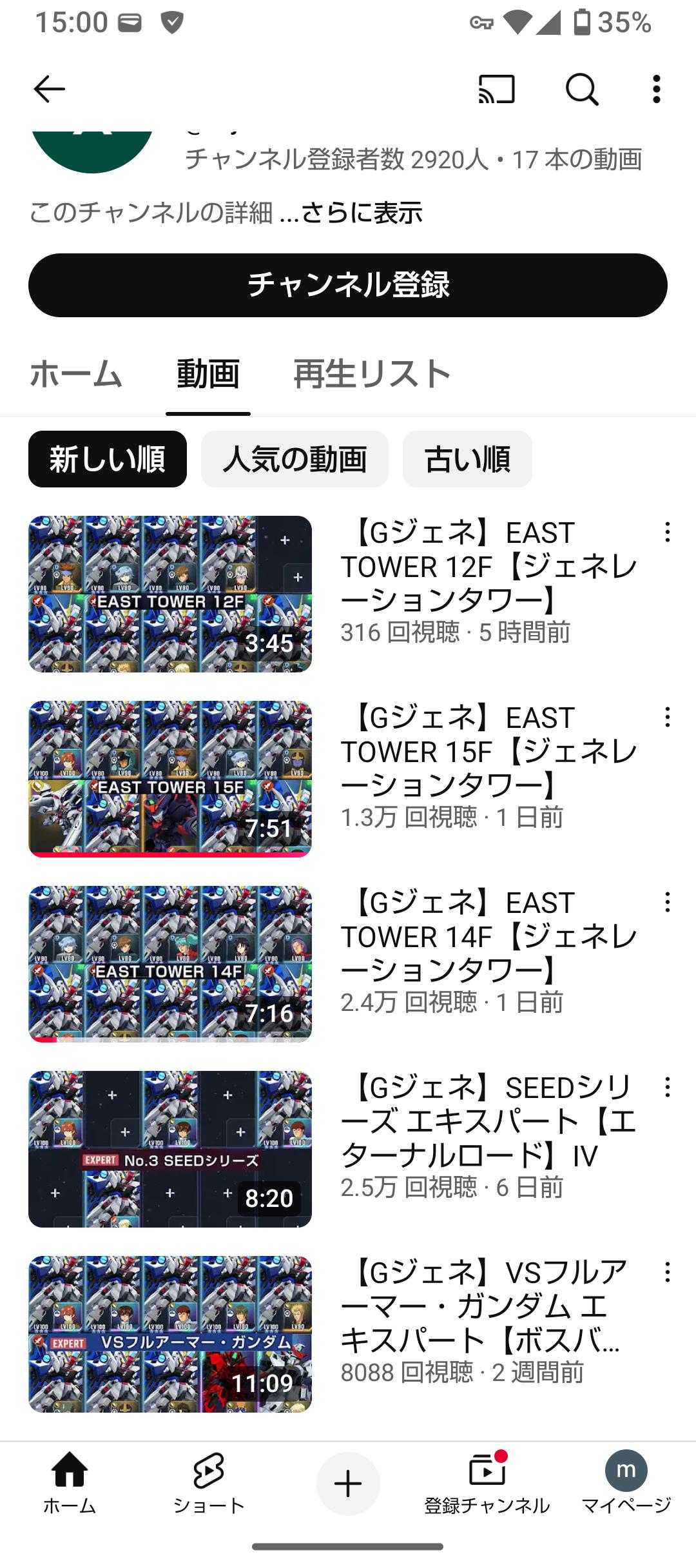Switch to the 再生リスト tab
Image resolution: width=696 pixels, height=1568 pixels.
point(372,374)
